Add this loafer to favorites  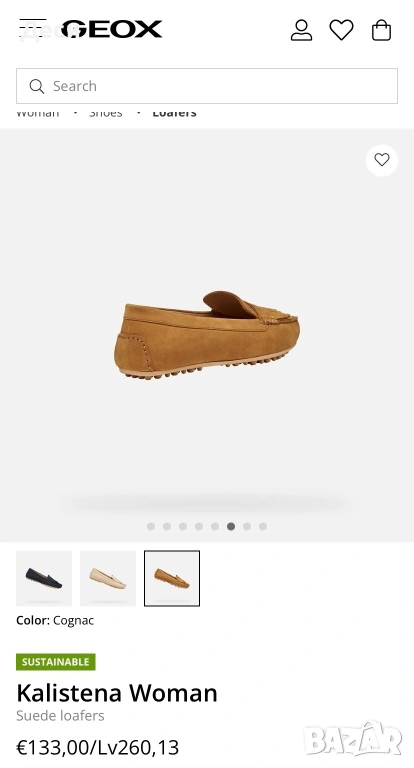tap(382, 160)
